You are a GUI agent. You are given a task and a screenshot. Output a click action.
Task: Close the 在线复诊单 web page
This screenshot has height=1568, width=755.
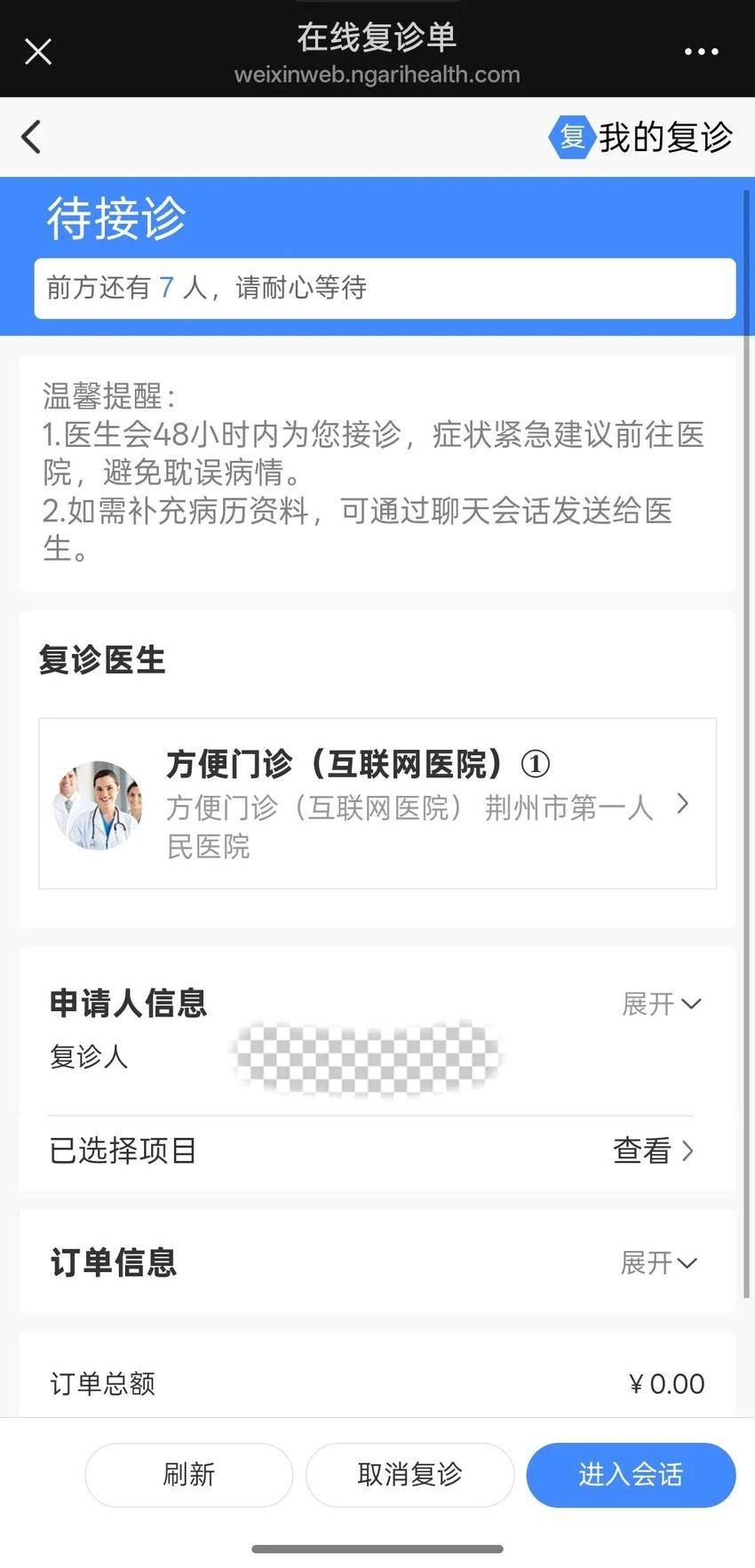(38, 52)
